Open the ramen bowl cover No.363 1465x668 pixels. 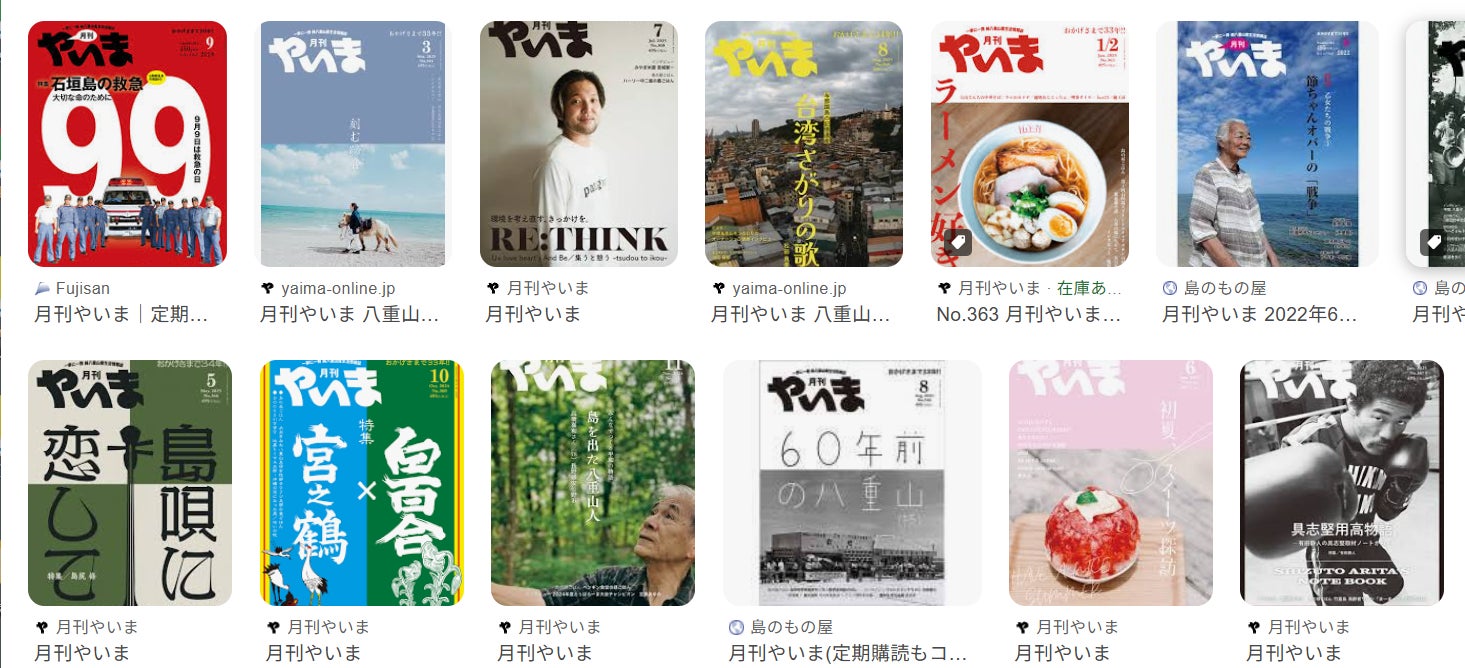1029,144
